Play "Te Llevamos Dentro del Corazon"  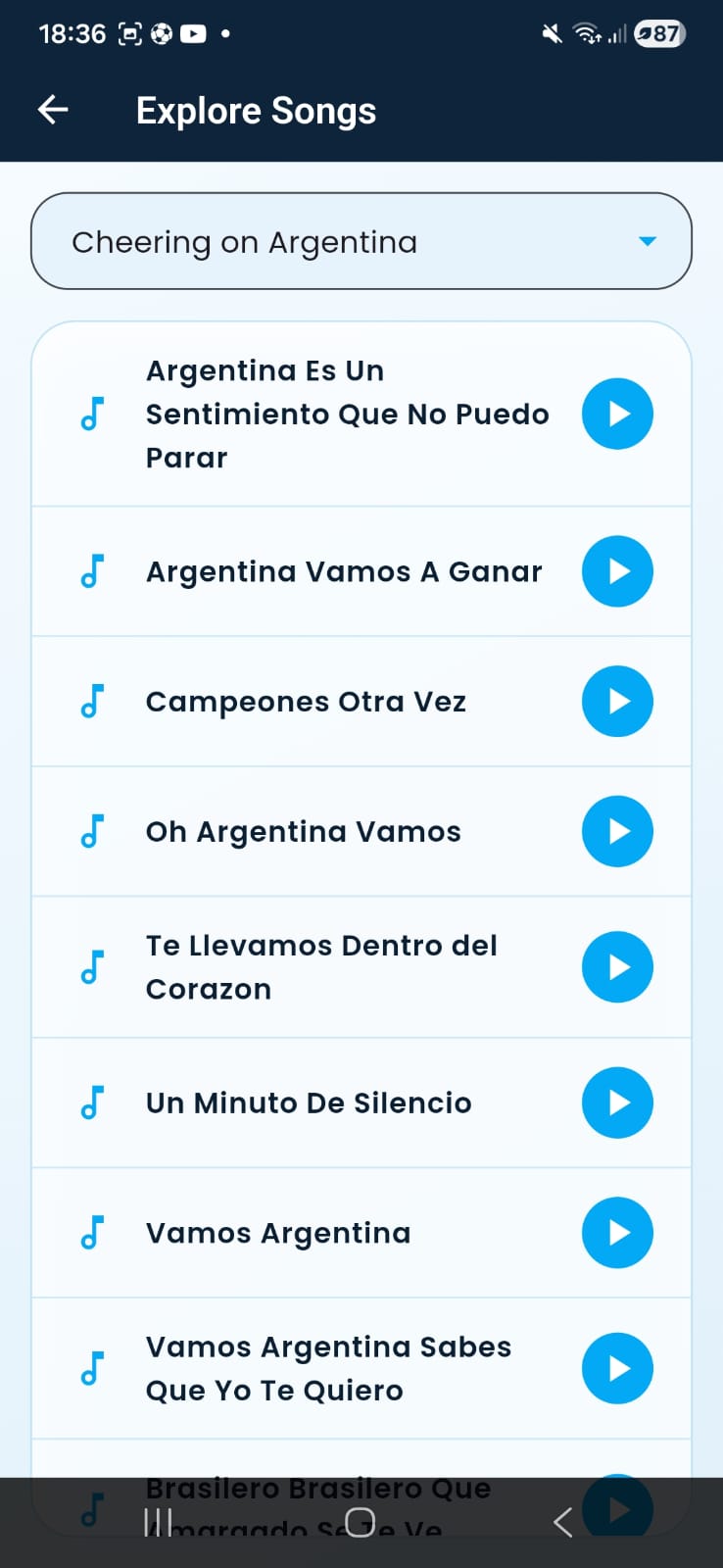pyautogui.click(x=617, y=966)
